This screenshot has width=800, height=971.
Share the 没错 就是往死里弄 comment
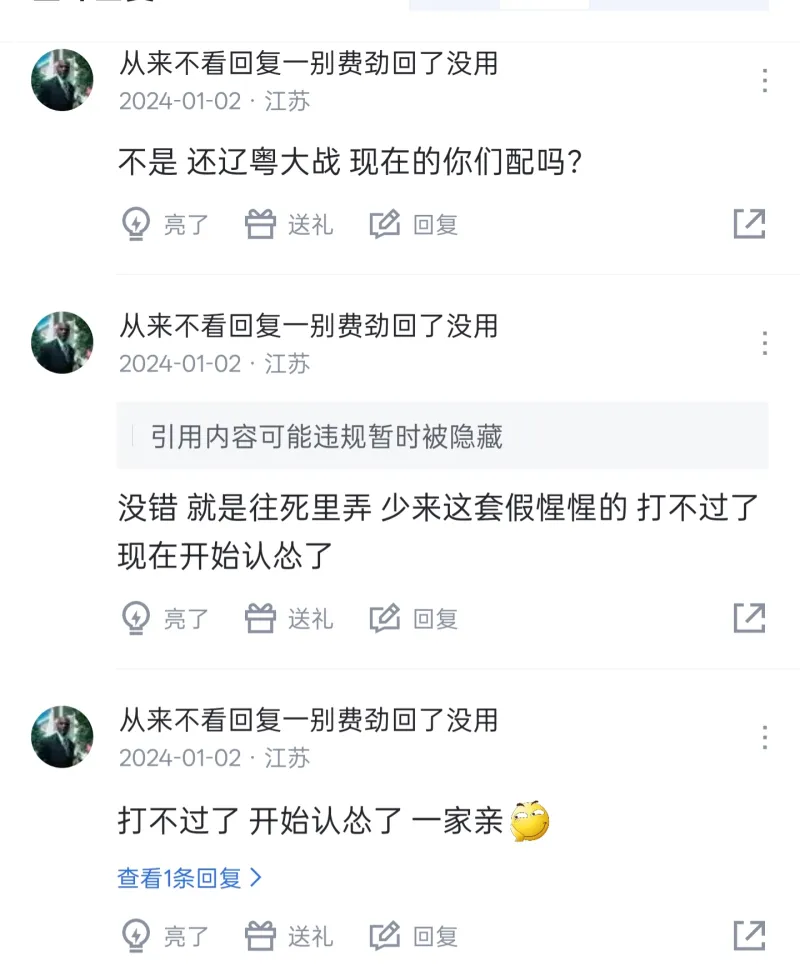pyautogui.click(x=749, y=618)
